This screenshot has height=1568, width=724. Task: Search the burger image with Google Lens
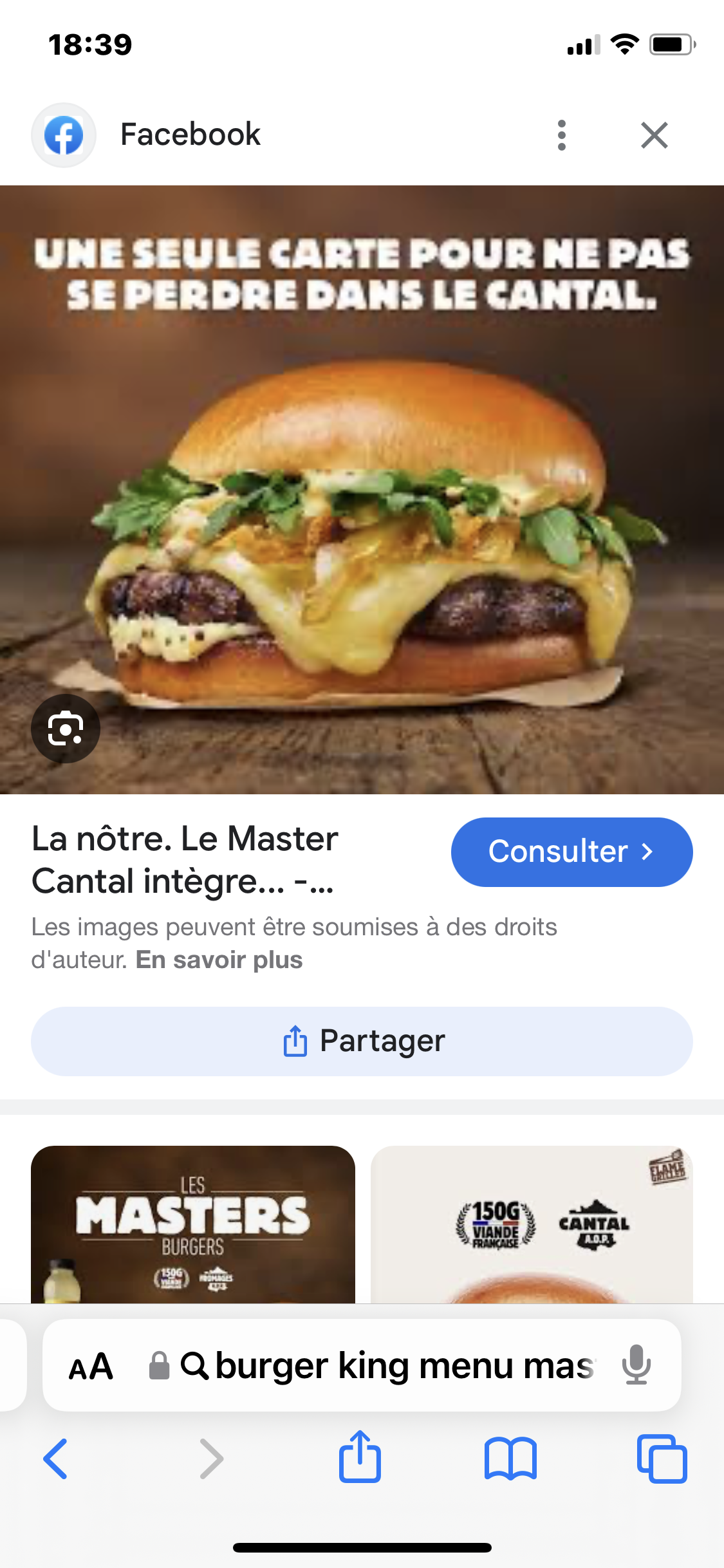pos(66,729)
